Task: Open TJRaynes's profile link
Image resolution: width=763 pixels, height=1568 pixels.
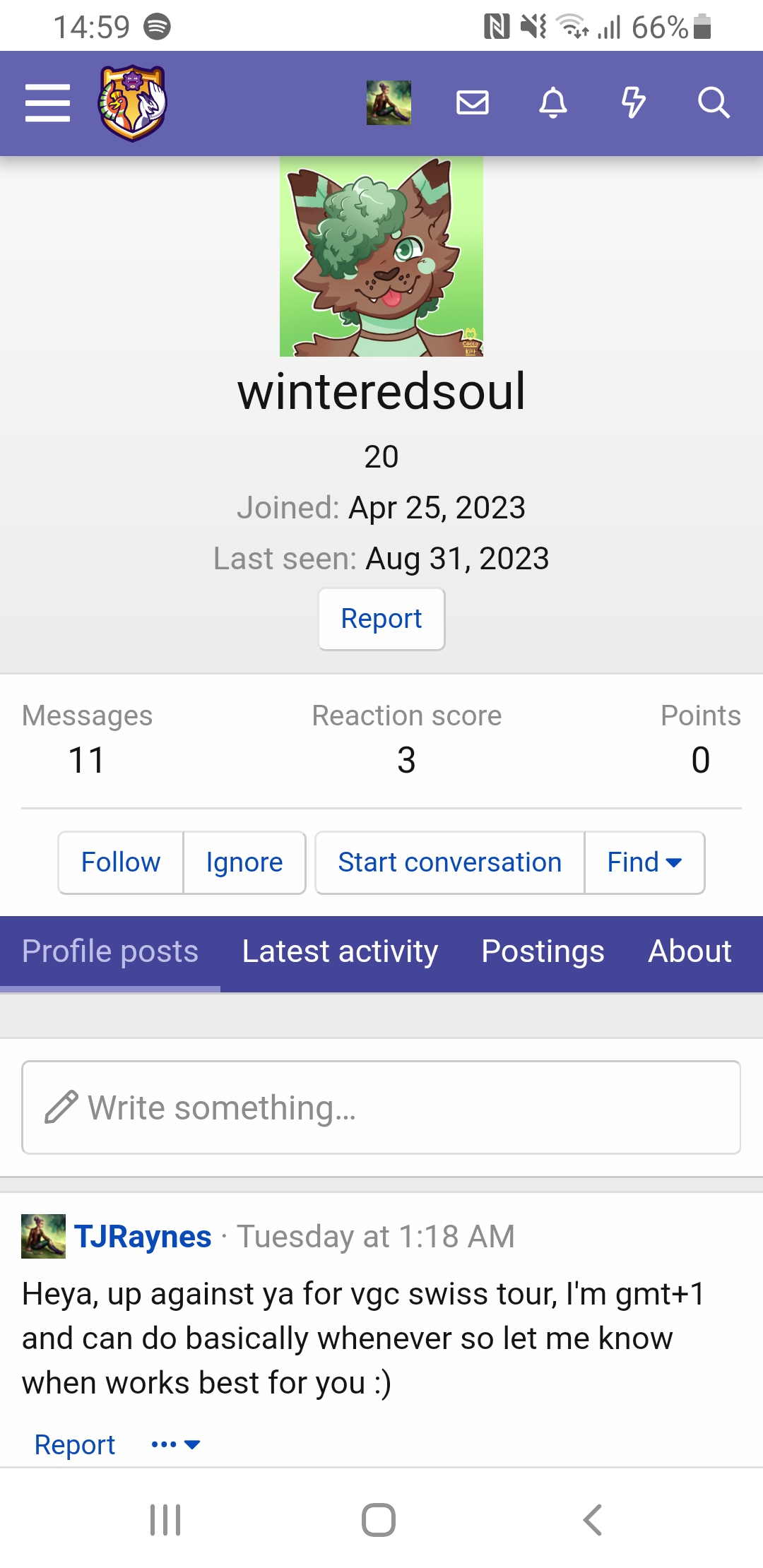Action: point(143,1237)
